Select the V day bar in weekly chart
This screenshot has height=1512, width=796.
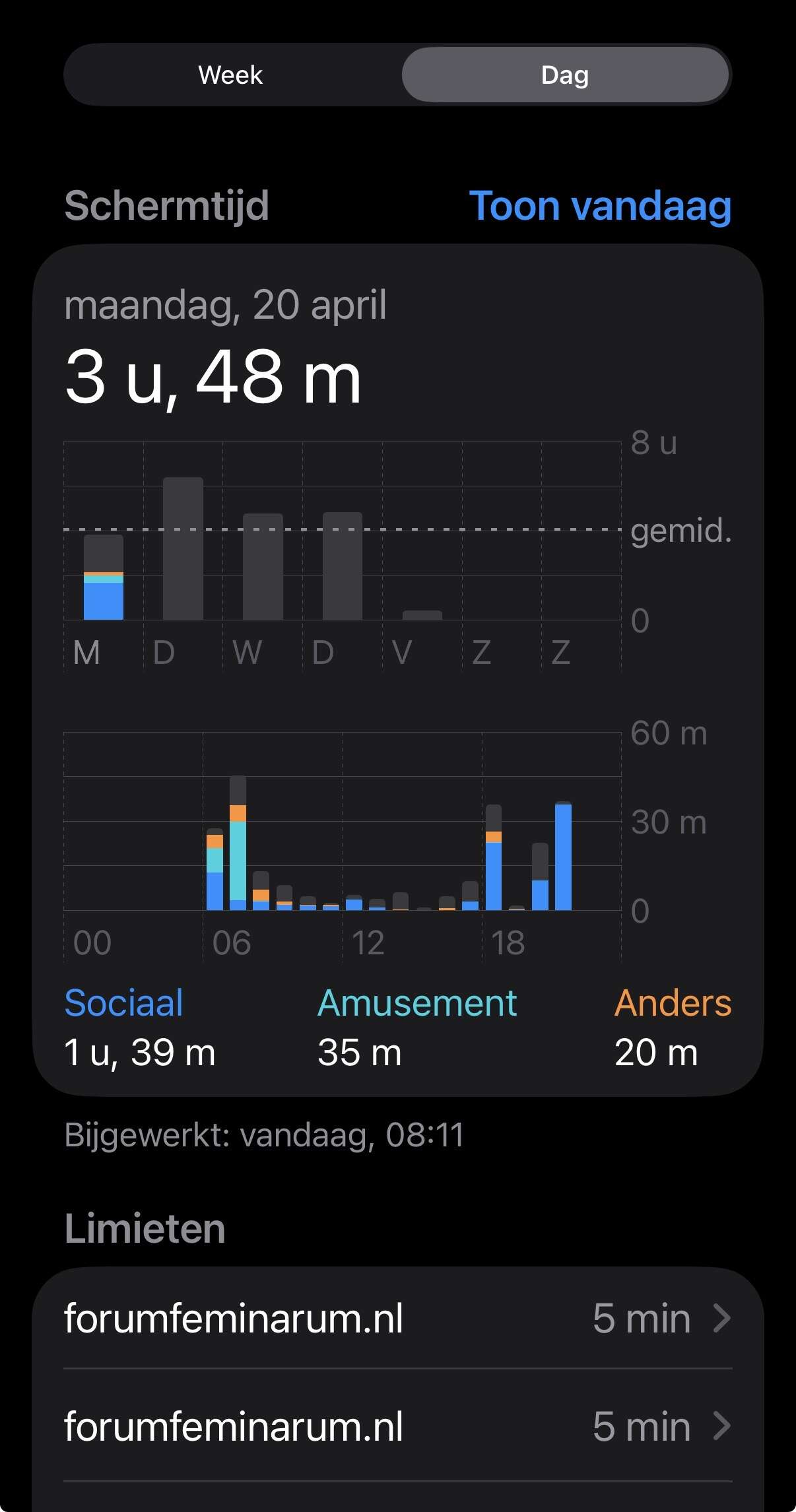pyautogui.click(x=422, y=614)
